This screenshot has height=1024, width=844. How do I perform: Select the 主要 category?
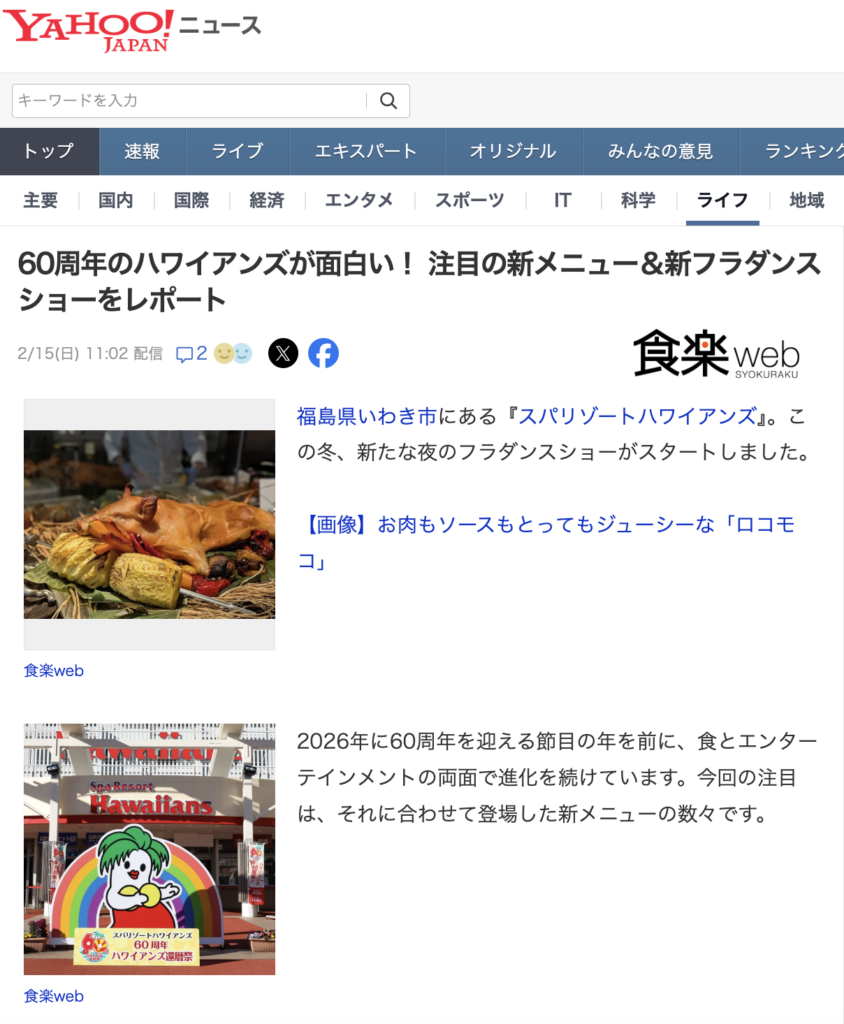[41, 200]
